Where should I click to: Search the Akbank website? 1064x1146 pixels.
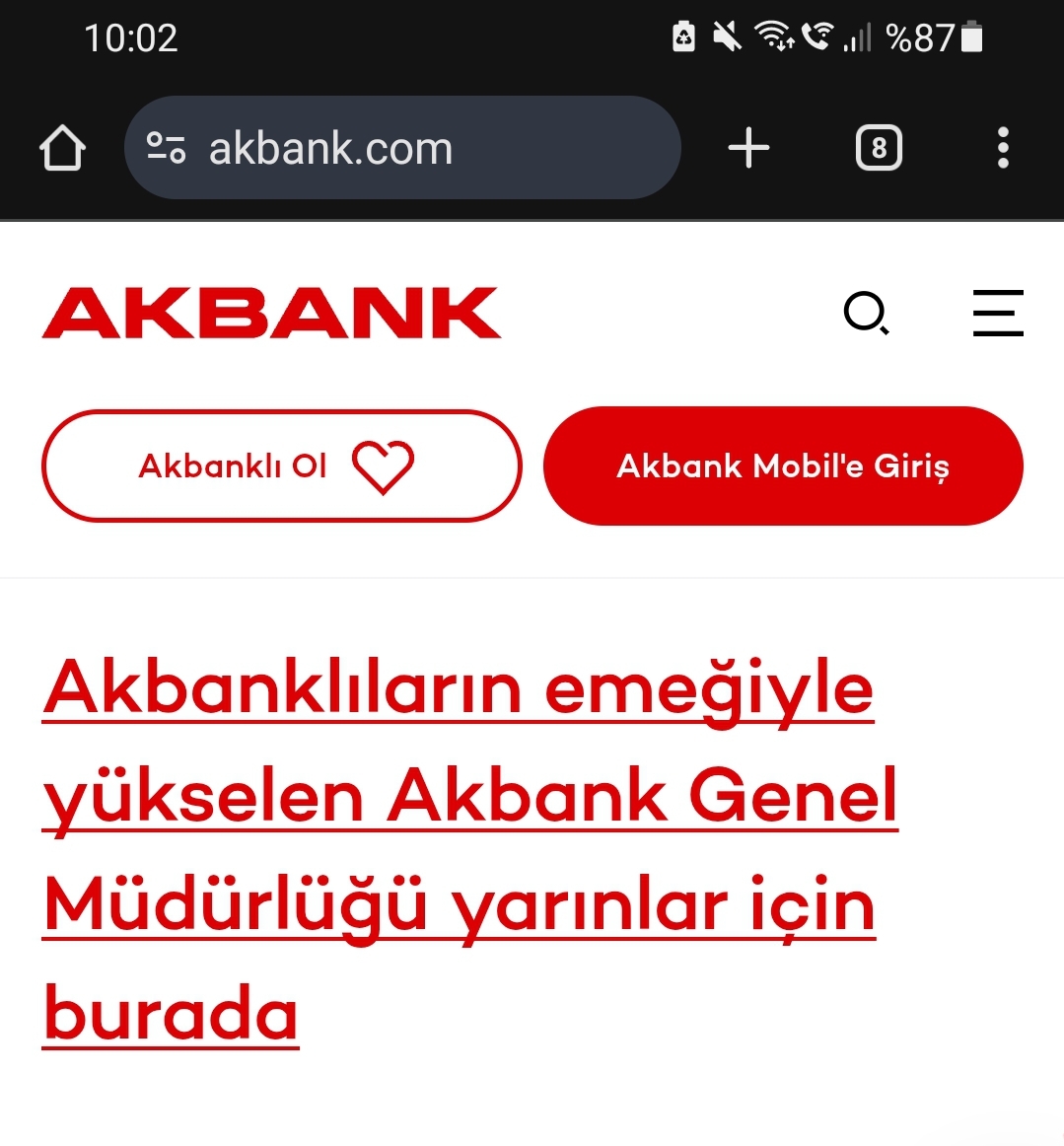coord(867,314)
